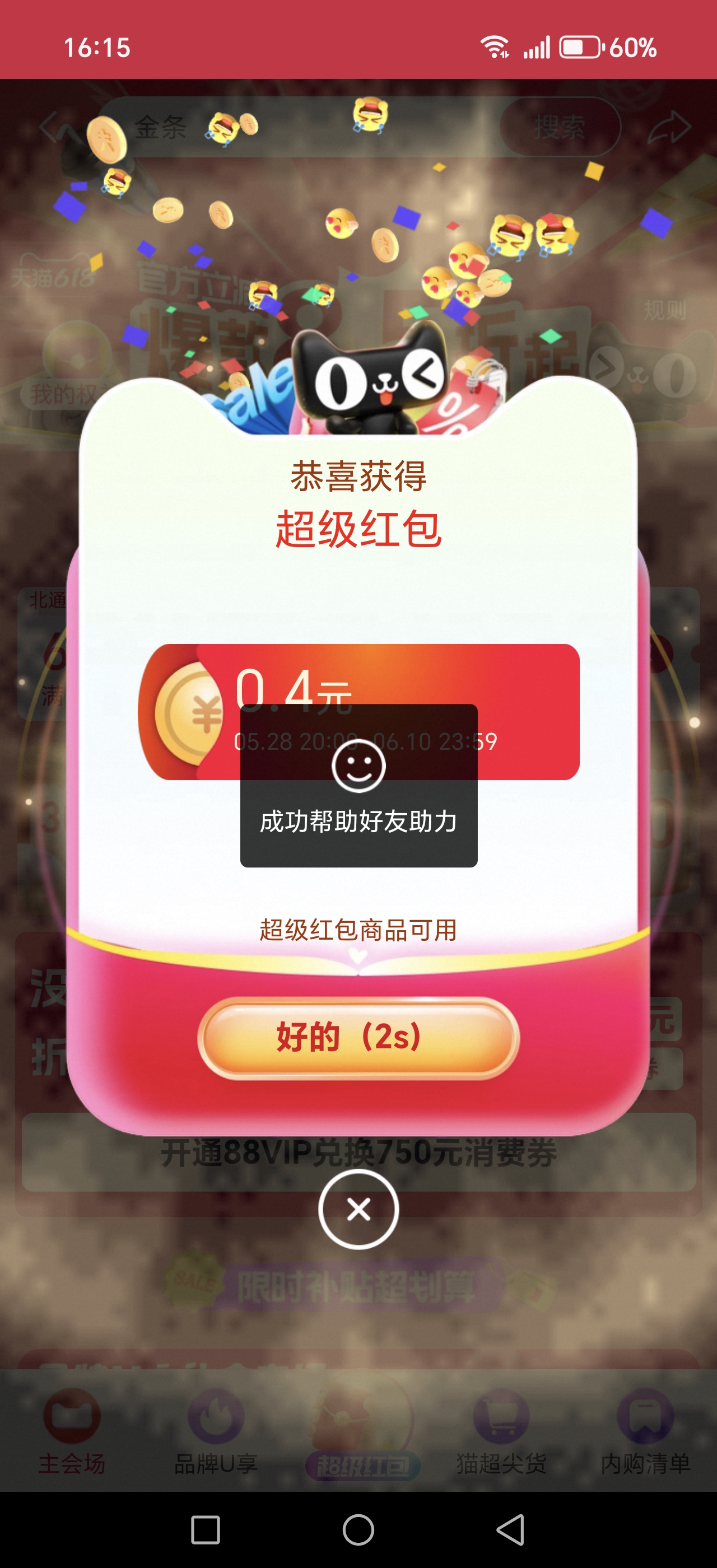Confirm with the 好的 button

tap(358, 1037)
